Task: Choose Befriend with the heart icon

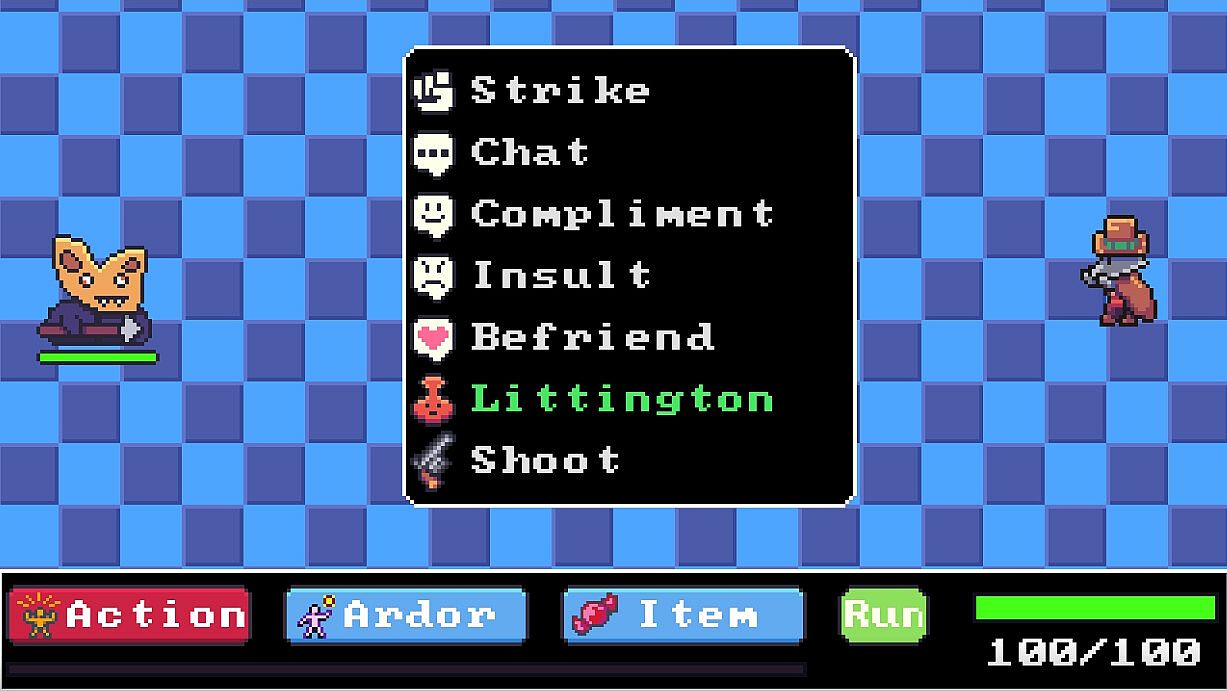Action: 592,337
